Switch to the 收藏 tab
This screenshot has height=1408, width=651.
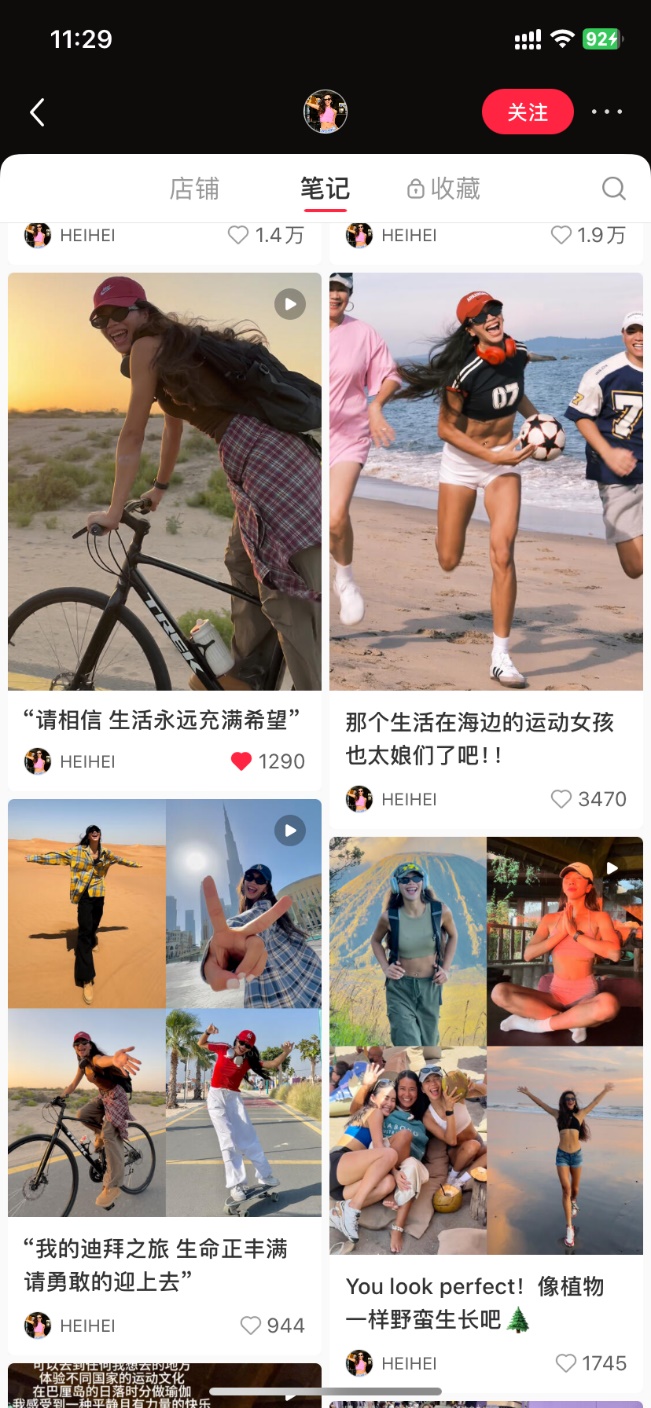[443, 188]
